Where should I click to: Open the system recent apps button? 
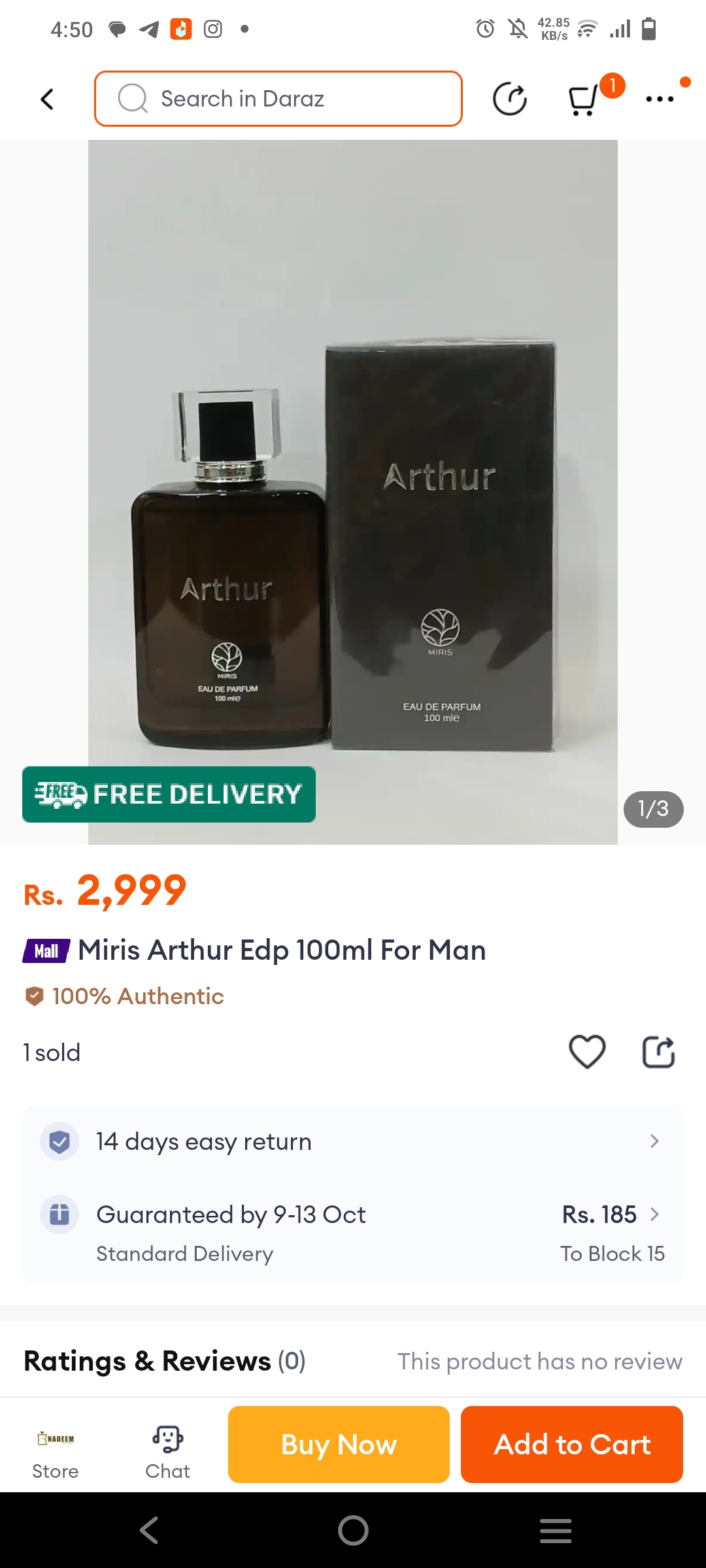point(556,1530)
